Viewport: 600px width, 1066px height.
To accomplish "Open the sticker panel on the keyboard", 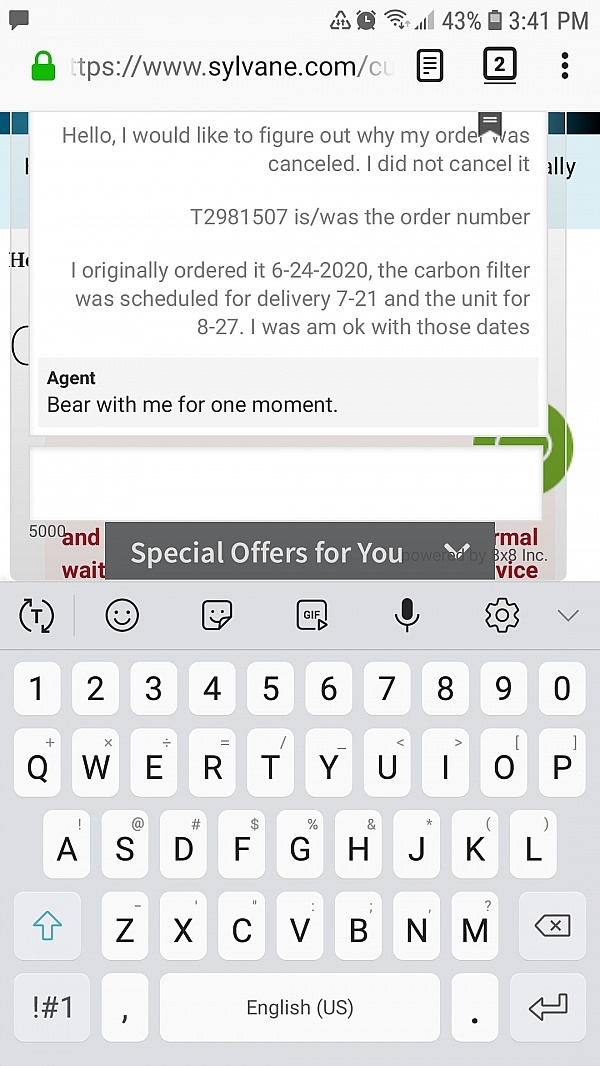I will pyautogui.click(x=217, y=615).
